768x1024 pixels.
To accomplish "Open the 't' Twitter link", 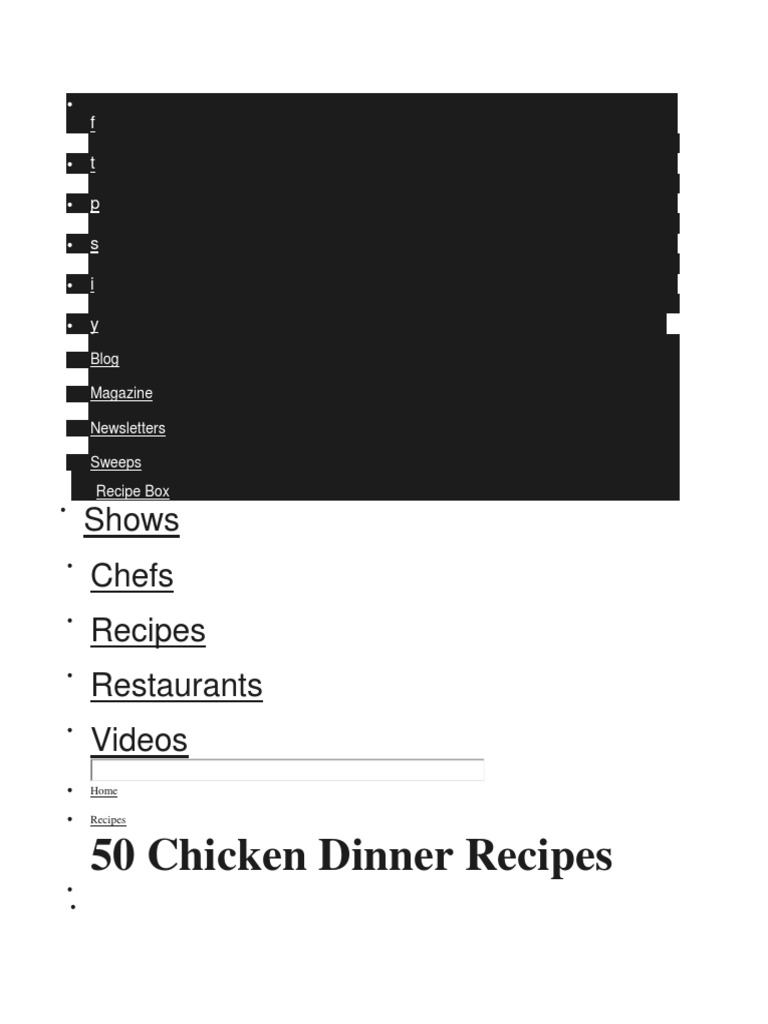I will coord(93,163).
